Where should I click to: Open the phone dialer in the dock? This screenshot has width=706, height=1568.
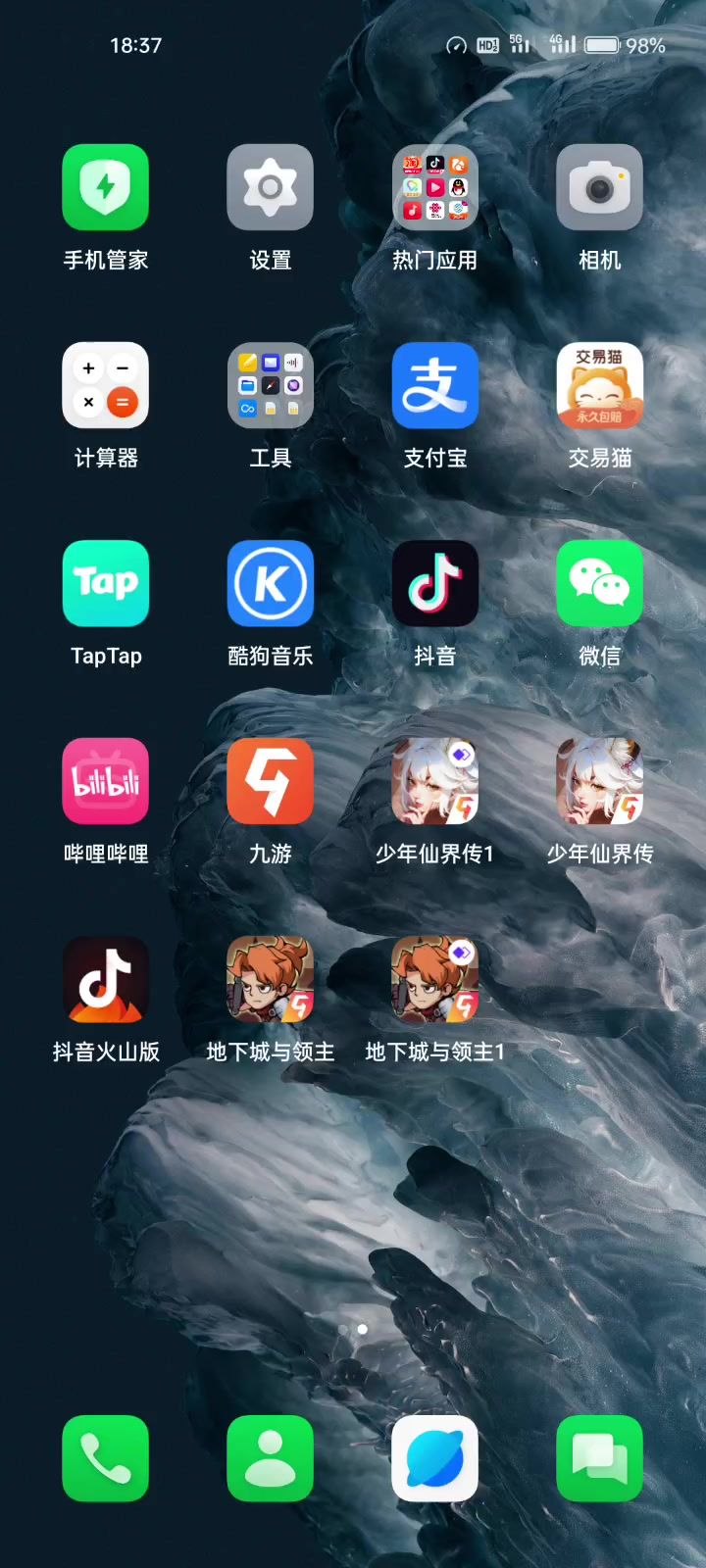click(x=106, y=1458)
